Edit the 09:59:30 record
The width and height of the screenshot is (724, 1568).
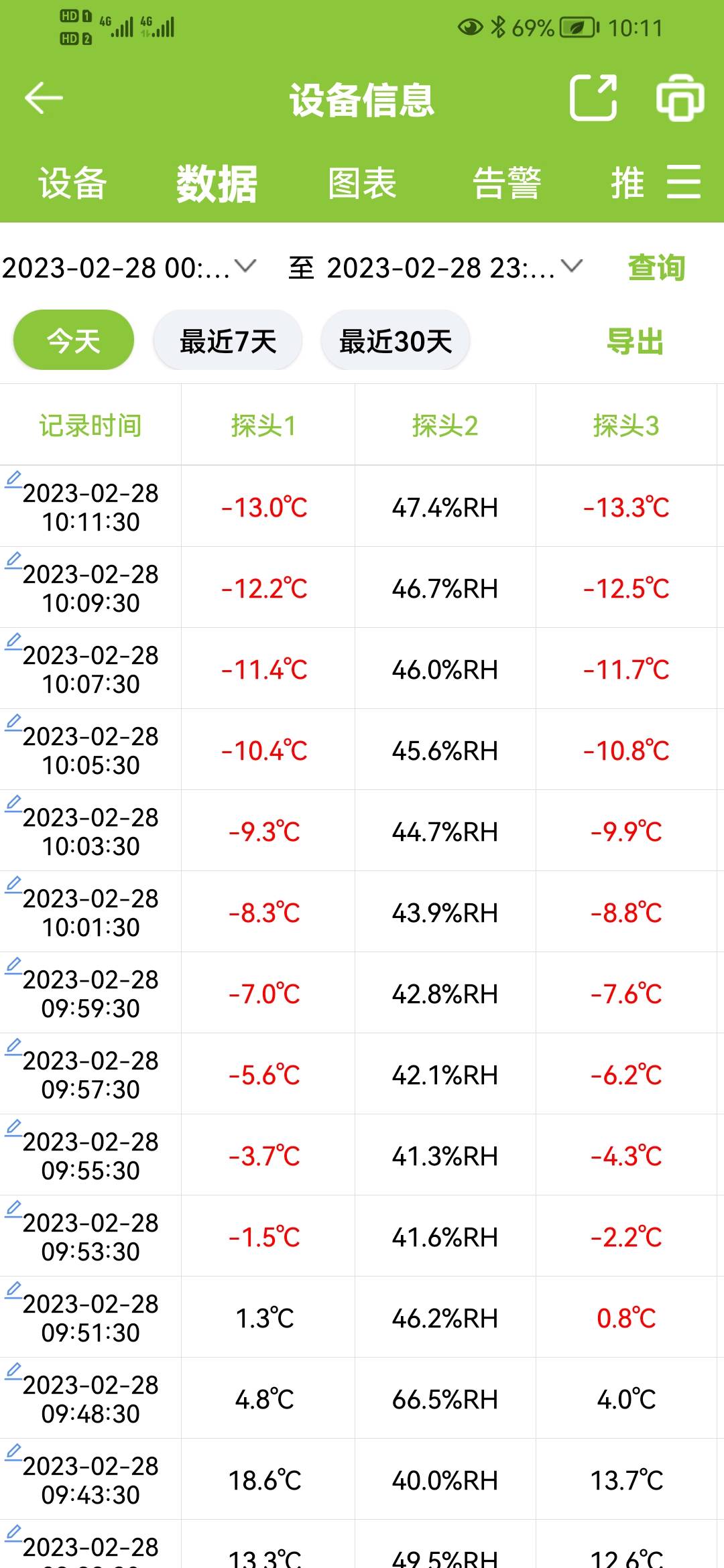pos(13,966)
